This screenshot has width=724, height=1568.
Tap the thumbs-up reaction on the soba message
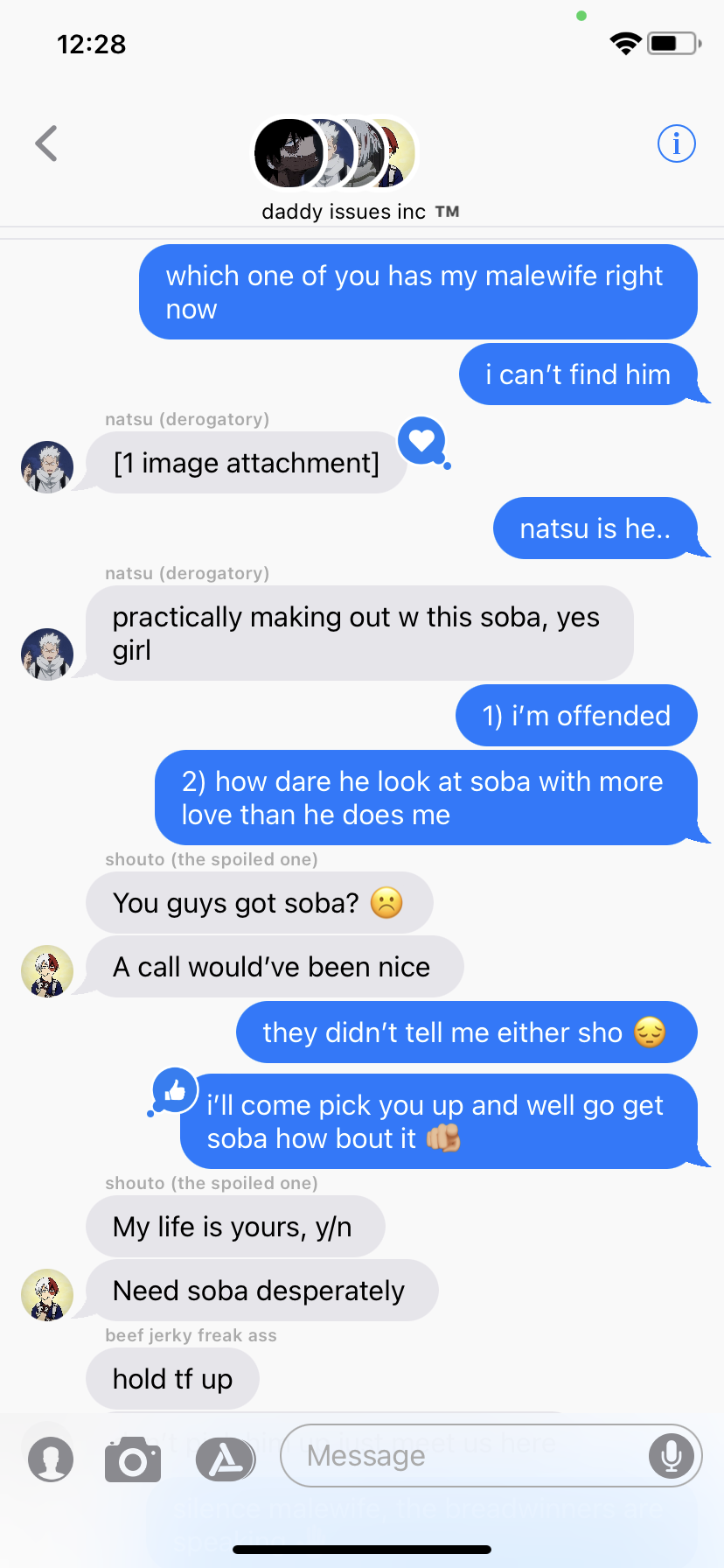pyautogui.click(x=175, y=1090)
